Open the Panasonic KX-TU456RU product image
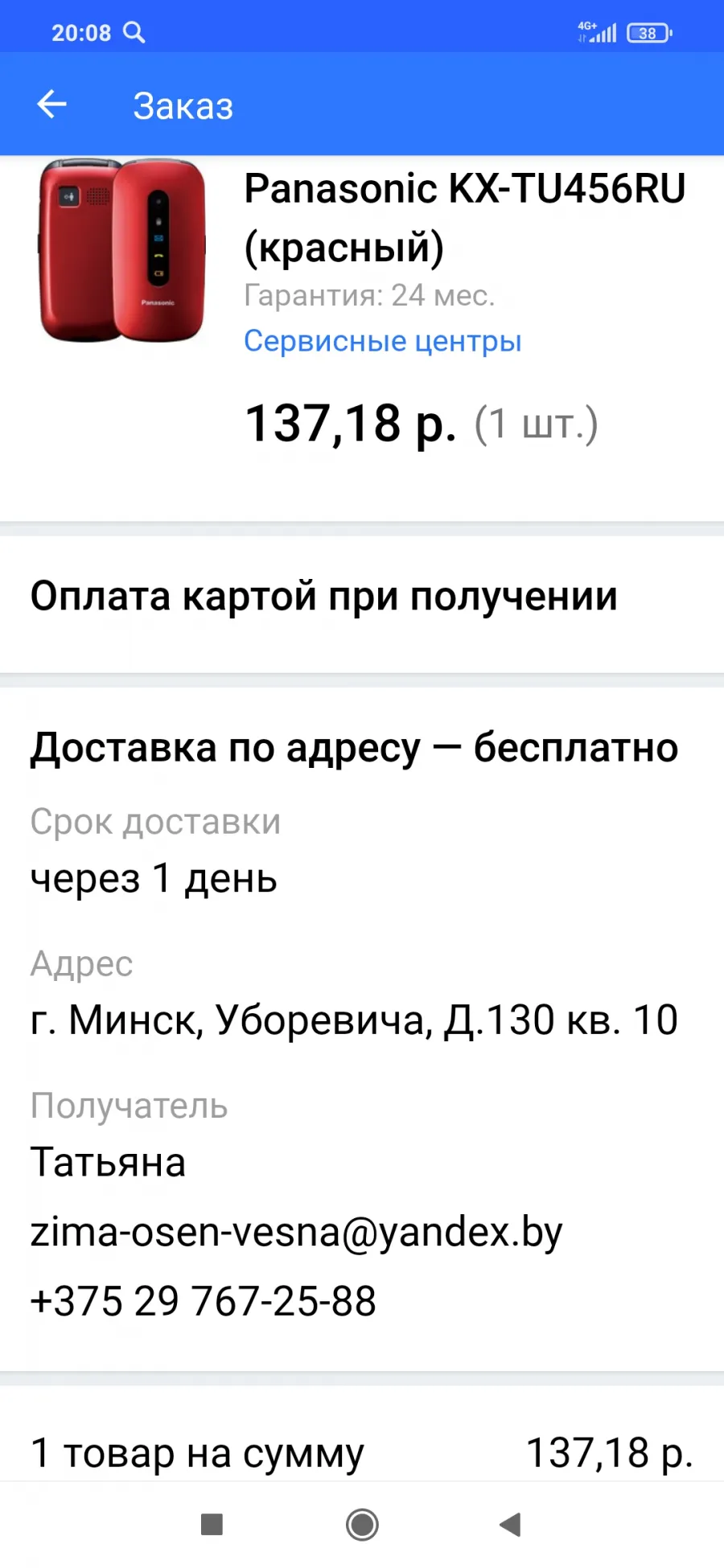This screenshot has height=1568, width=724. [x=121, y=251]
